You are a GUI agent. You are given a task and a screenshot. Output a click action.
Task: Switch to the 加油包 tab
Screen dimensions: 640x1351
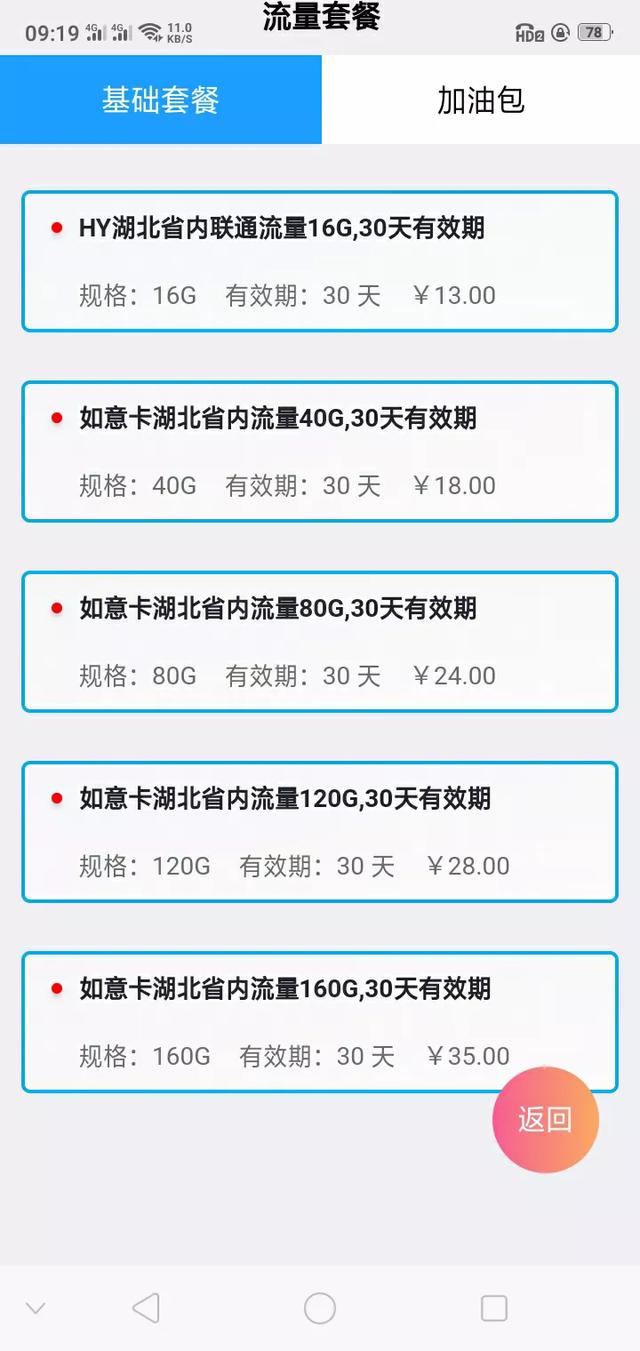tap(481, 100)
